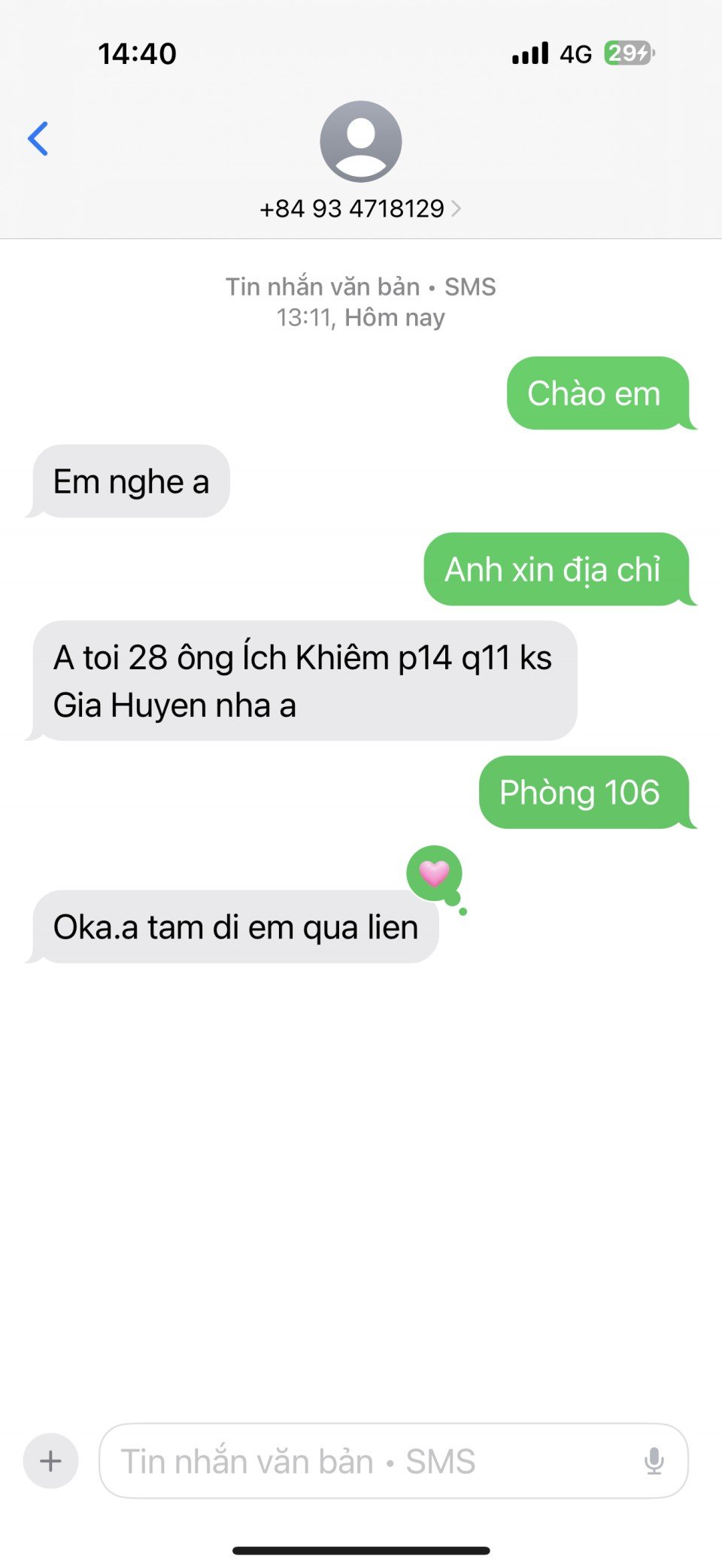Start voice dictation with the microphone
The width and height of the screenshot is (722, 1568).
pos(654,1461)
